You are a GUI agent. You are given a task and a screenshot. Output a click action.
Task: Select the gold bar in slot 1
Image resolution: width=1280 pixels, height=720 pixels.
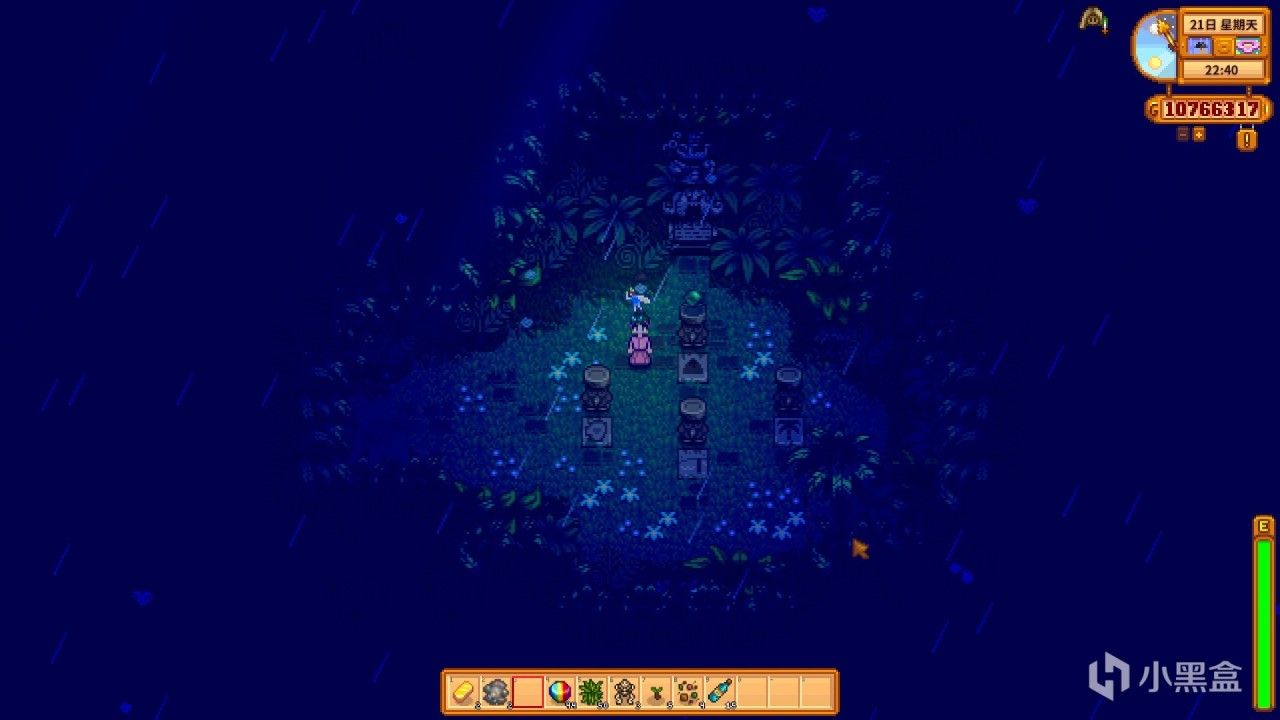coord(463,692)
